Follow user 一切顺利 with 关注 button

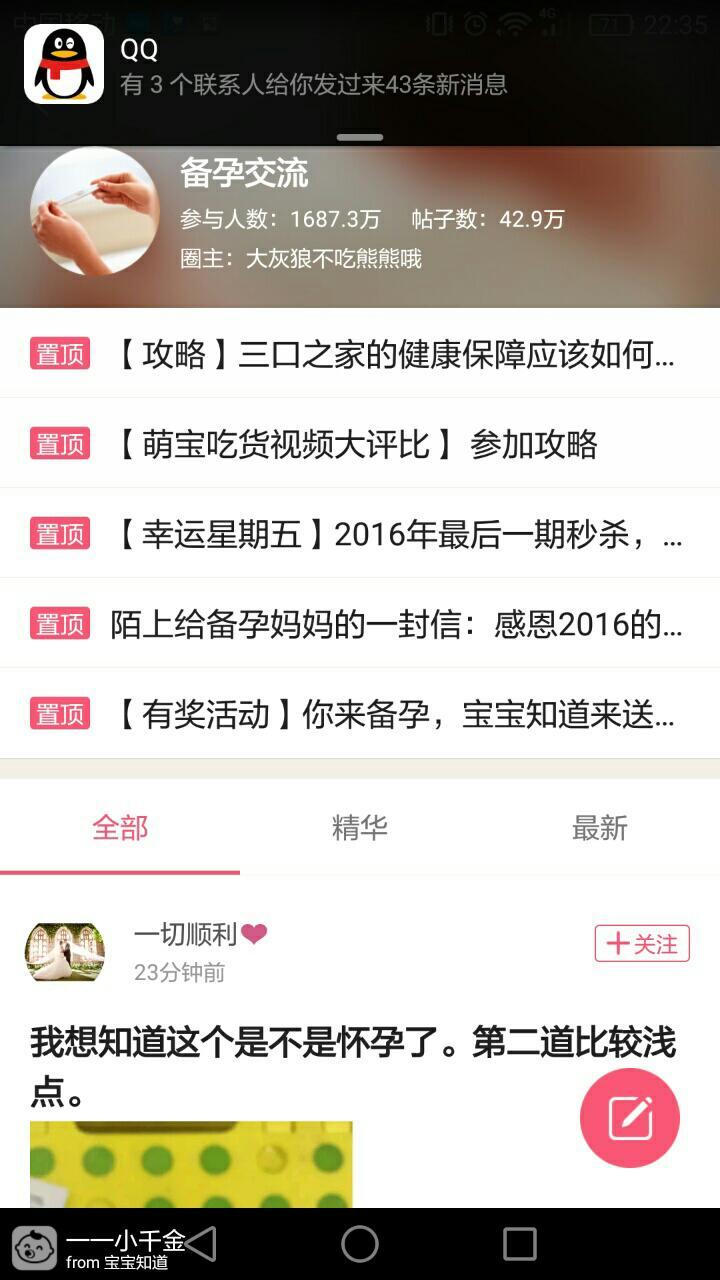click(642, 943)
